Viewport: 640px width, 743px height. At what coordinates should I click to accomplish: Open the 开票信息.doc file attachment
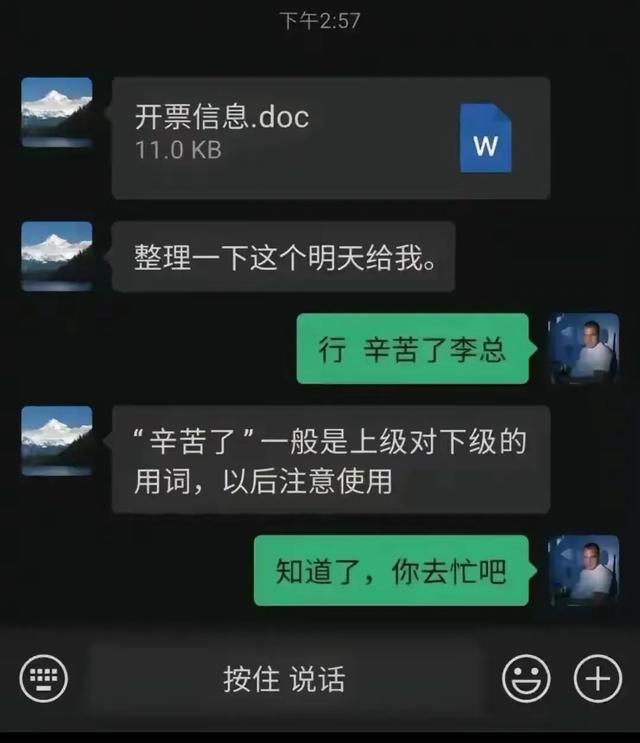pyautogui.click(x=330, y=138)
